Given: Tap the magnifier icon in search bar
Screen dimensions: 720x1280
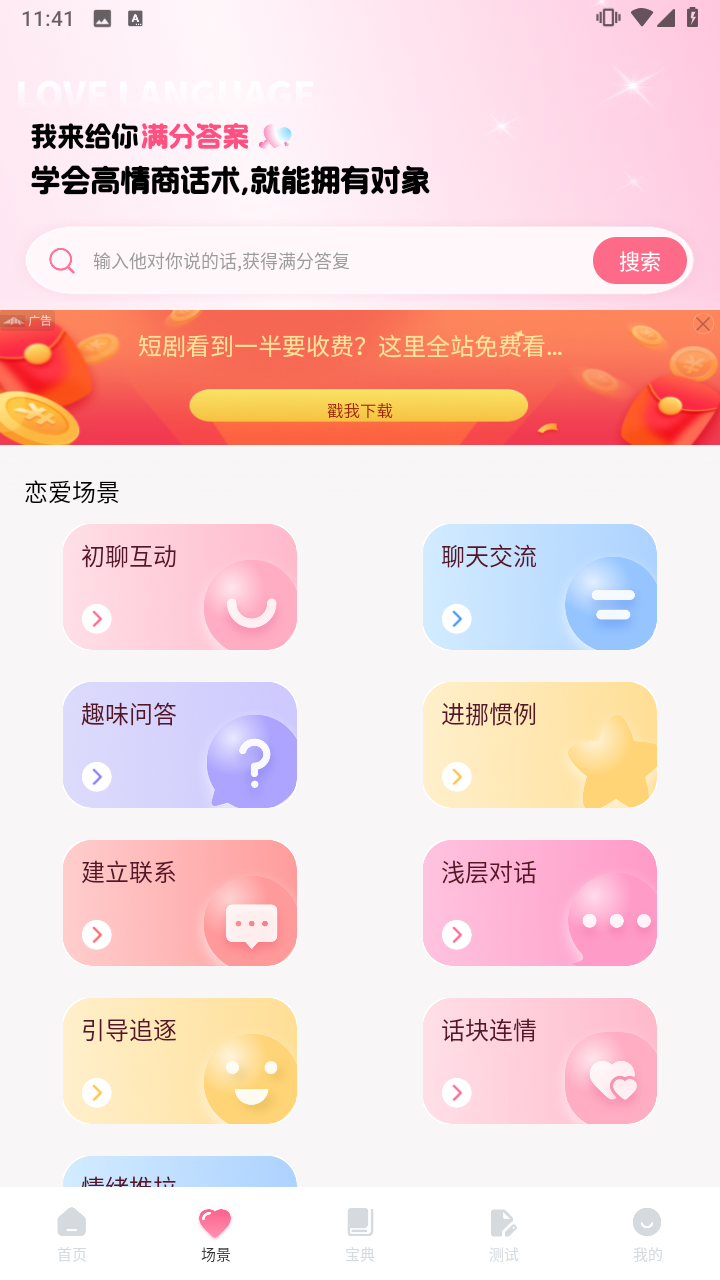Looking at the screenshot, I should click(x=61, y=260).
